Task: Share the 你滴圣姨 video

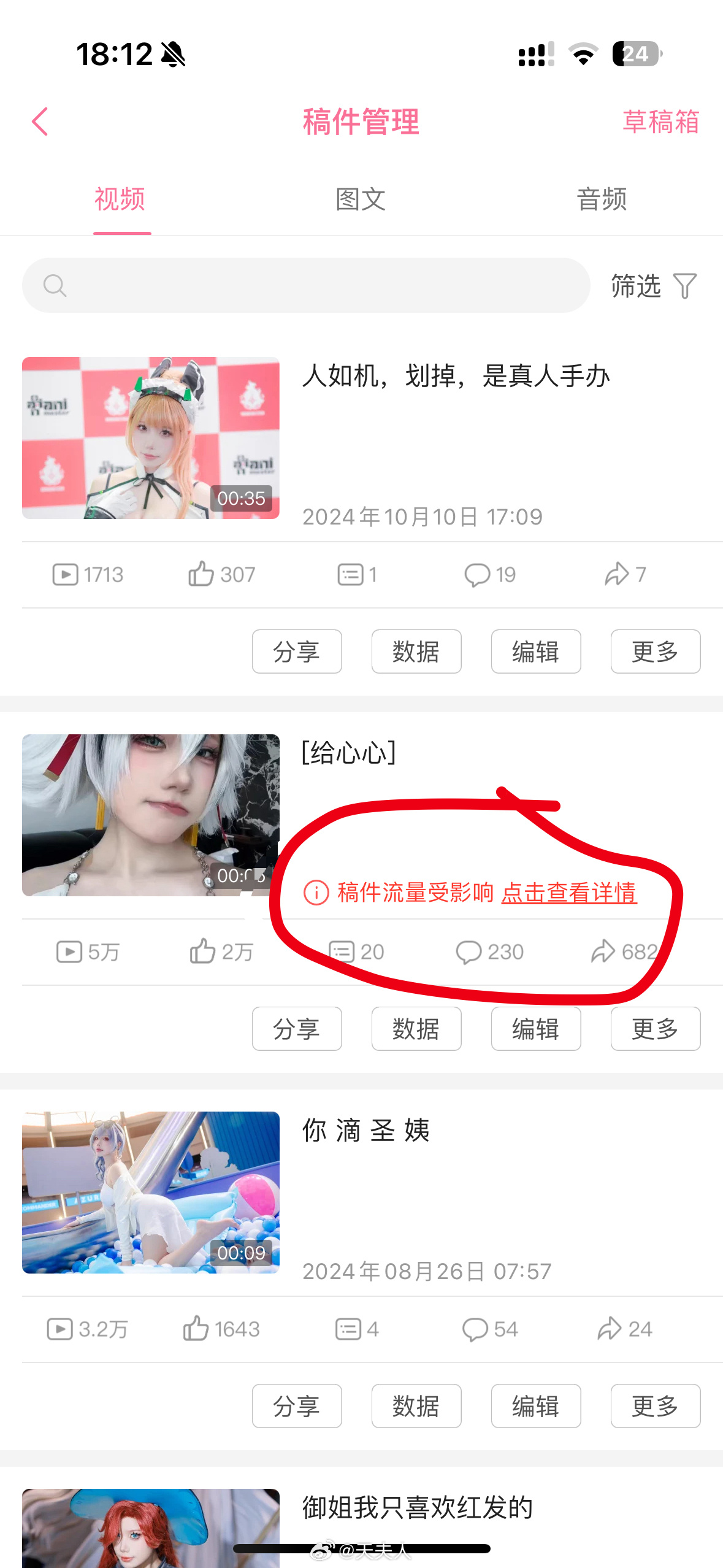Action: pyautogui.click(x=297, y=1406)
